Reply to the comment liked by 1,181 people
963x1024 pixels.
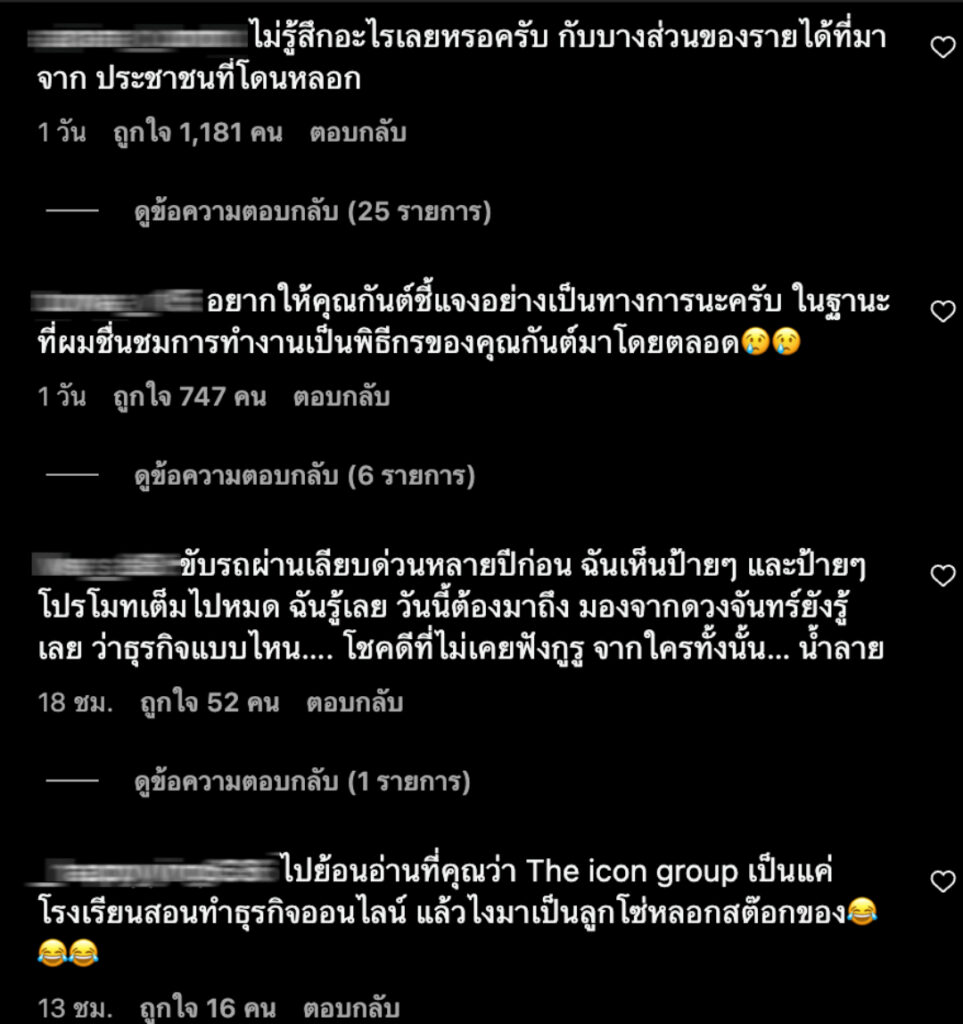[x=358, y=133]
